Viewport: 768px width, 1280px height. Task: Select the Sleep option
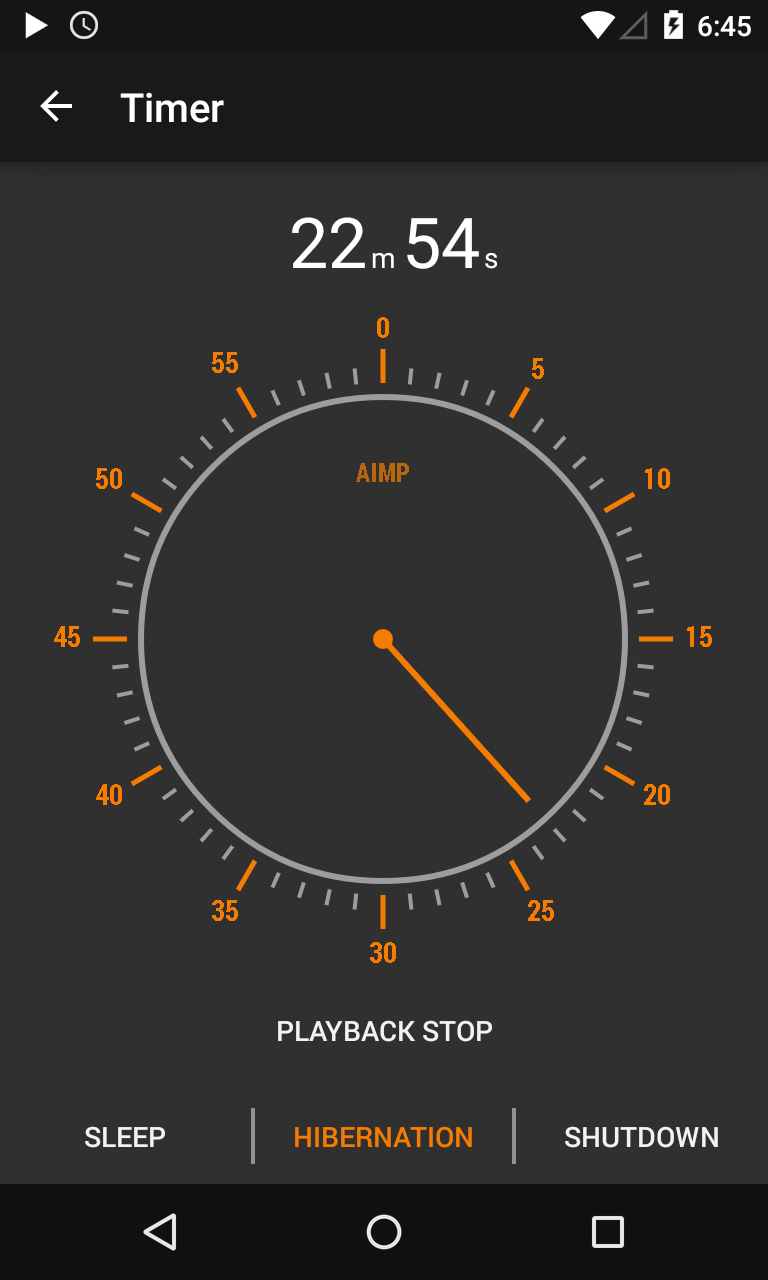tap(125, 1137)
